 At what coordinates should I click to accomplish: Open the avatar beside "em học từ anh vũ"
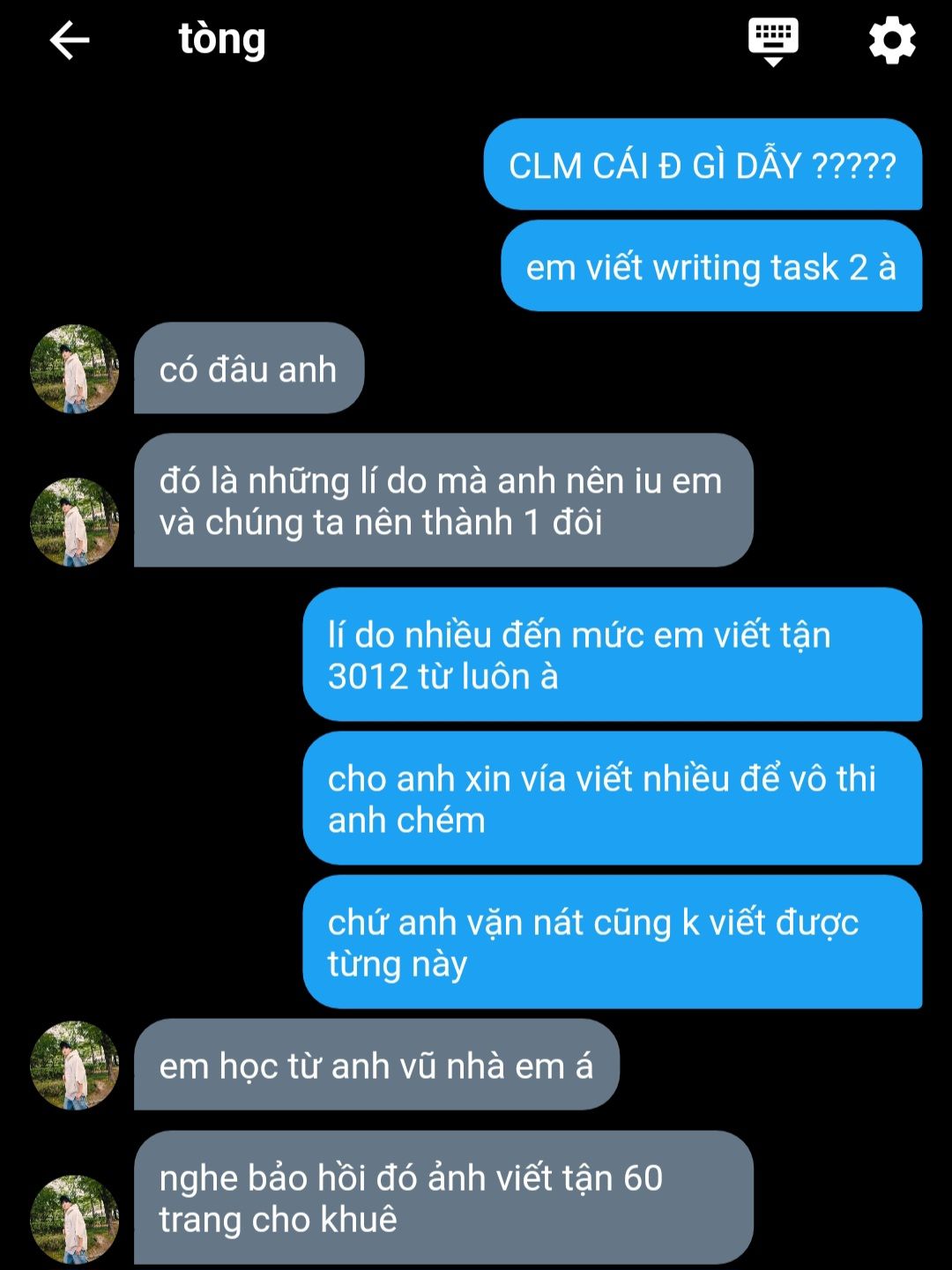pyautogui.click(x=75, y=1066)
